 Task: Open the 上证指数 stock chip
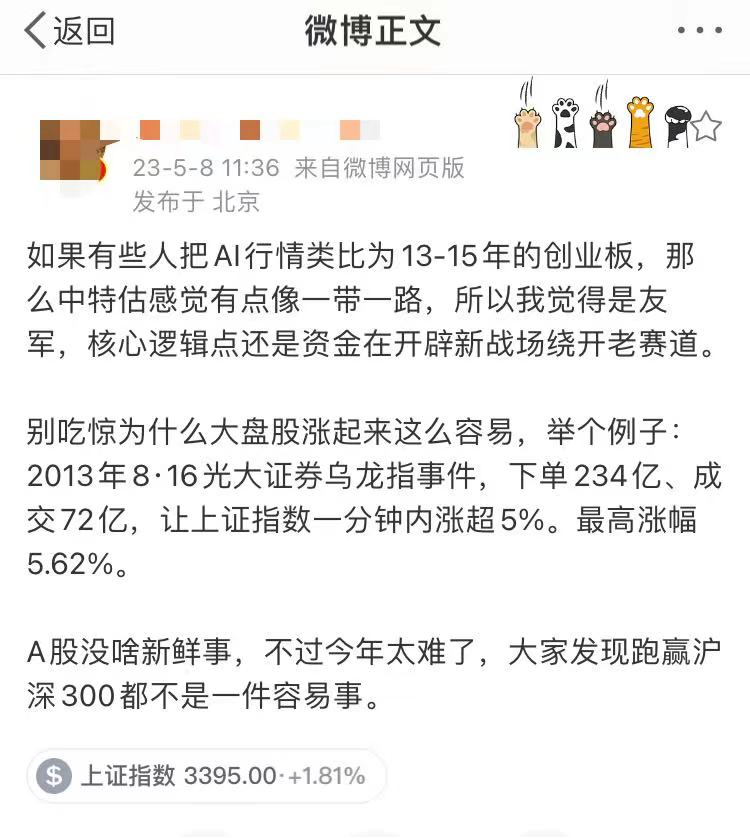pos(205,776)
